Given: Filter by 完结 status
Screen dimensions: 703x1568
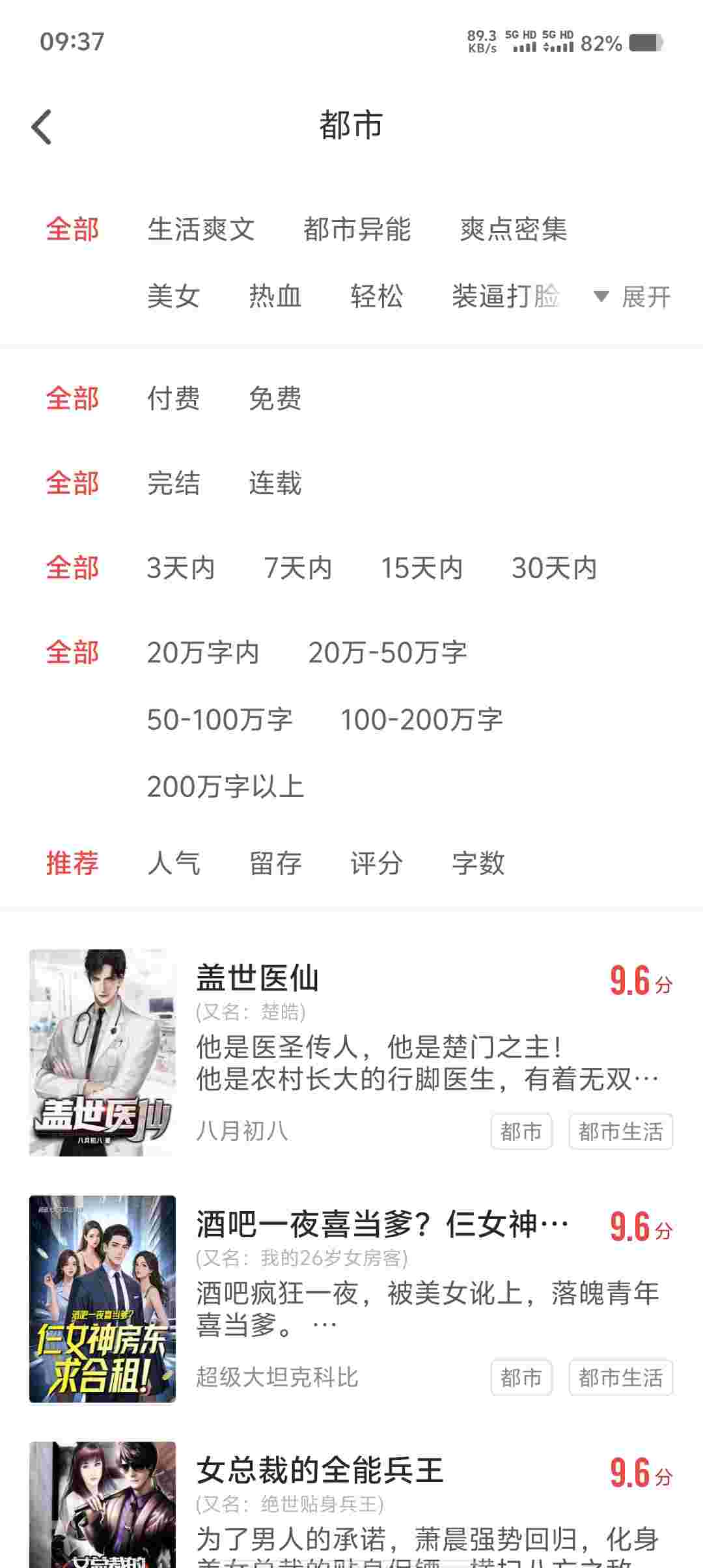Looking at the screenshot, I should click(x=173, y=483).
